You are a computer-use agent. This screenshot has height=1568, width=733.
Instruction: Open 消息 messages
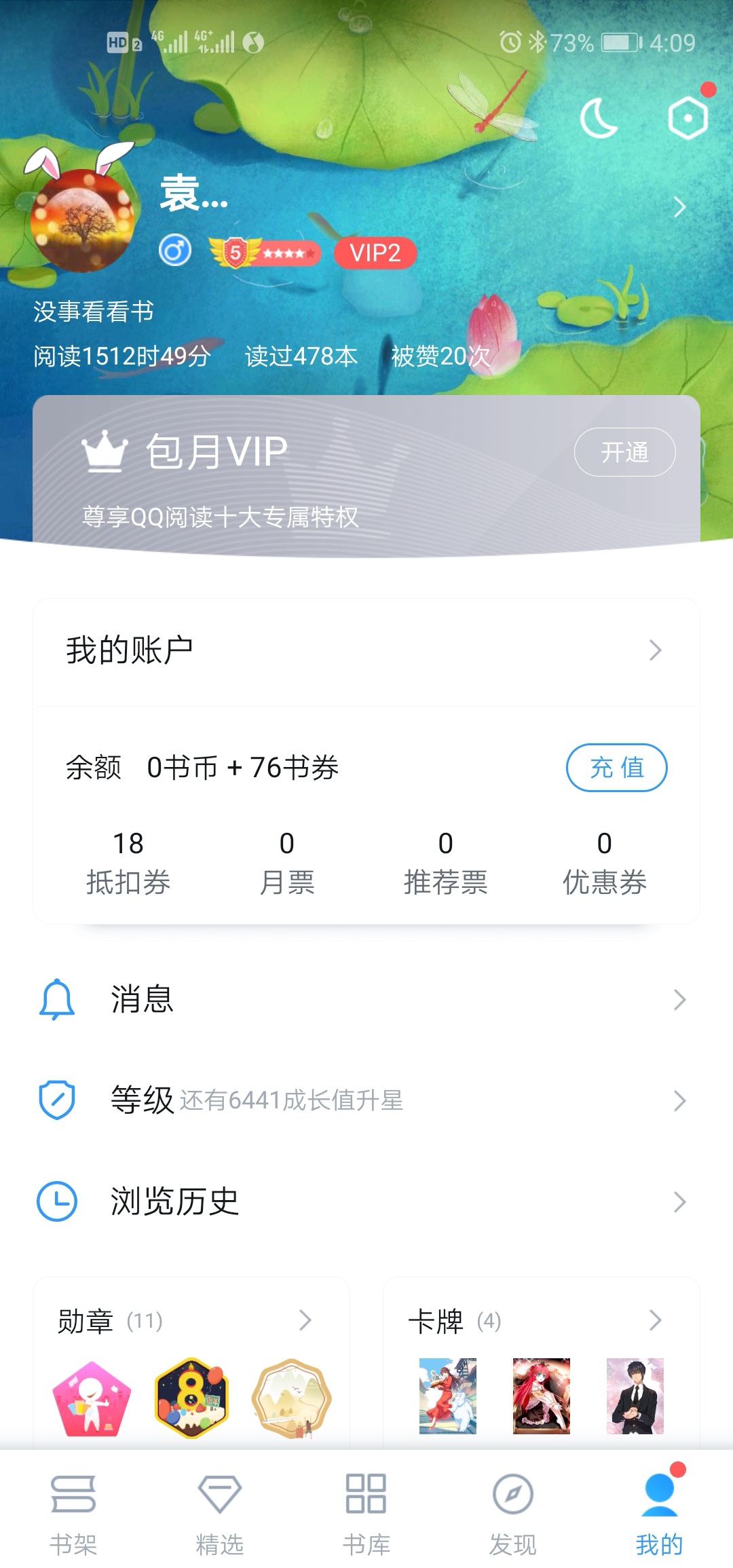pyautogui.click(x=366, y=999)
